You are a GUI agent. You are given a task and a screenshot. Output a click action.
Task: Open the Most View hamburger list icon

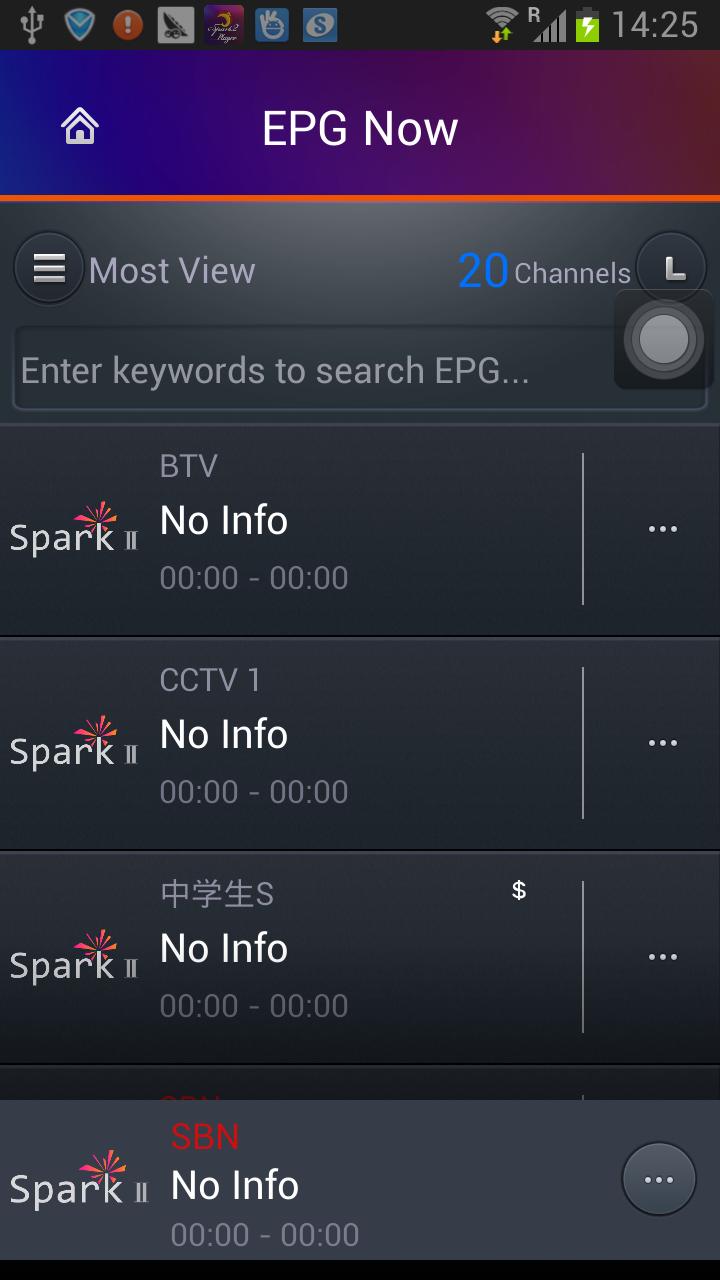(x=49, y=267)
